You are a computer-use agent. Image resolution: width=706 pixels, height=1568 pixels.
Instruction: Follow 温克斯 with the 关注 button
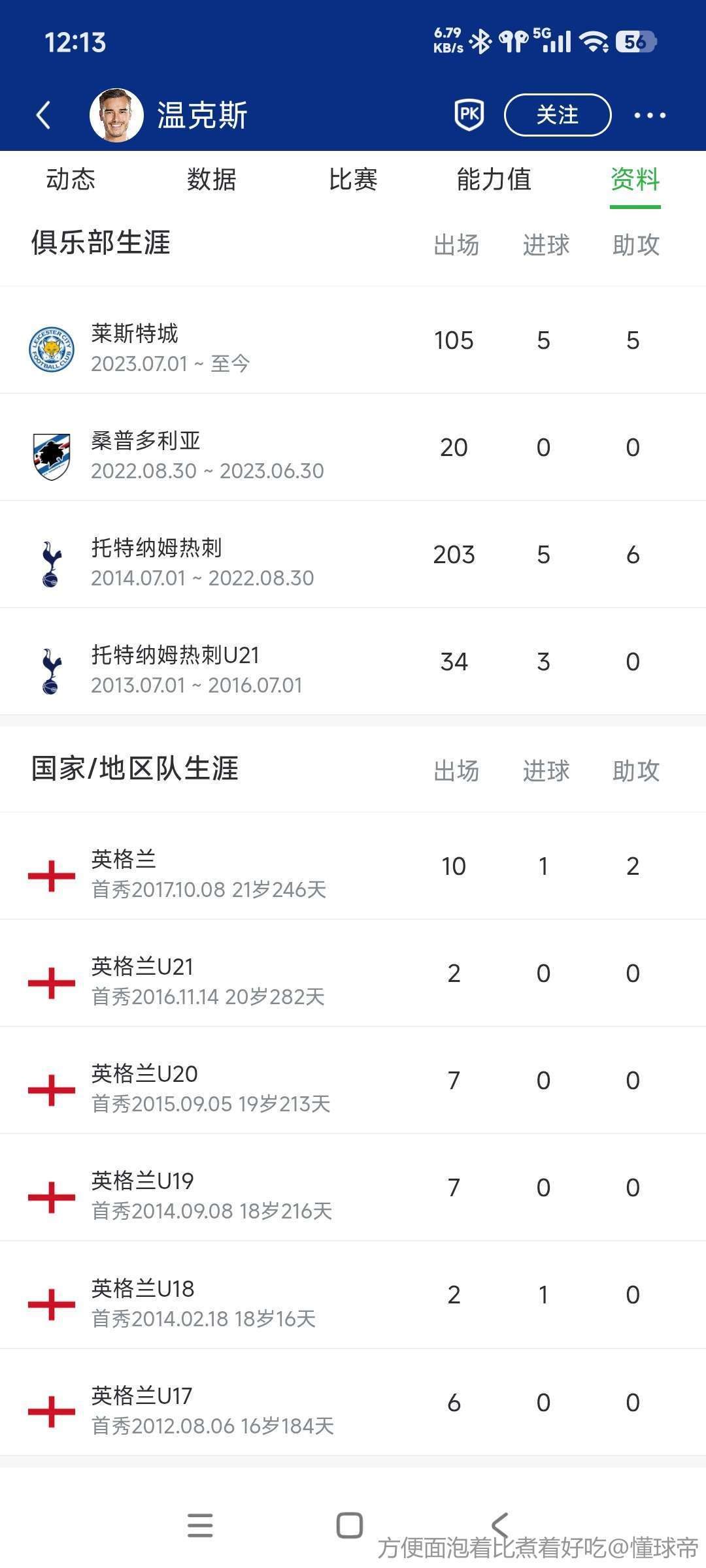point(557,115)
